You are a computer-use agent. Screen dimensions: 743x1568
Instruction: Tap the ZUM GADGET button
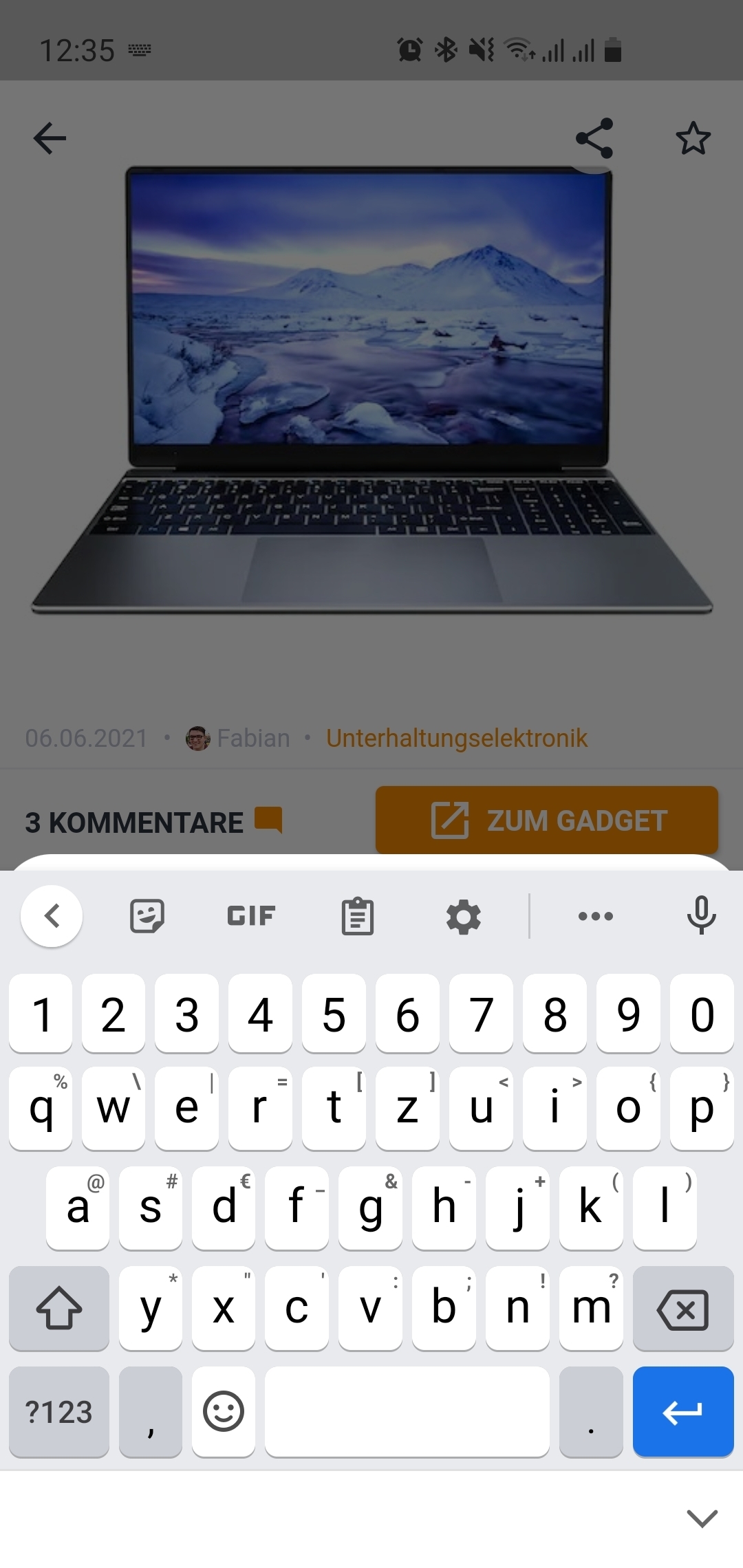tap(547, 820)
